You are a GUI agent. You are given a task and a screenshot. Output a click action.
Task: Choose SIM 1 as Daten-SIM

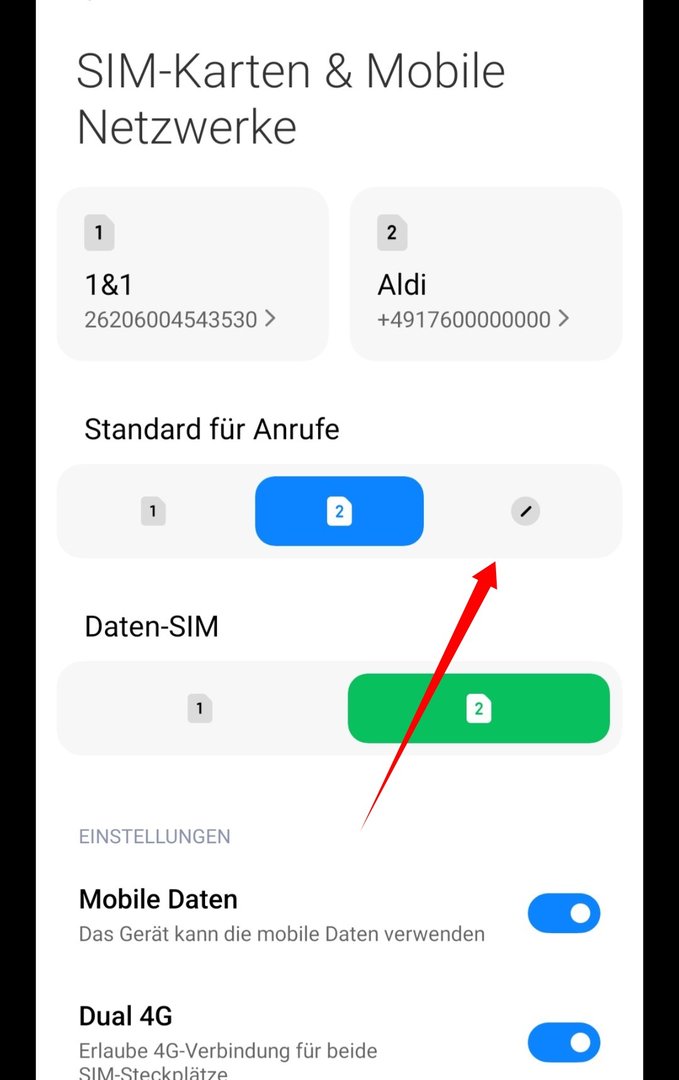pos(200,709)
